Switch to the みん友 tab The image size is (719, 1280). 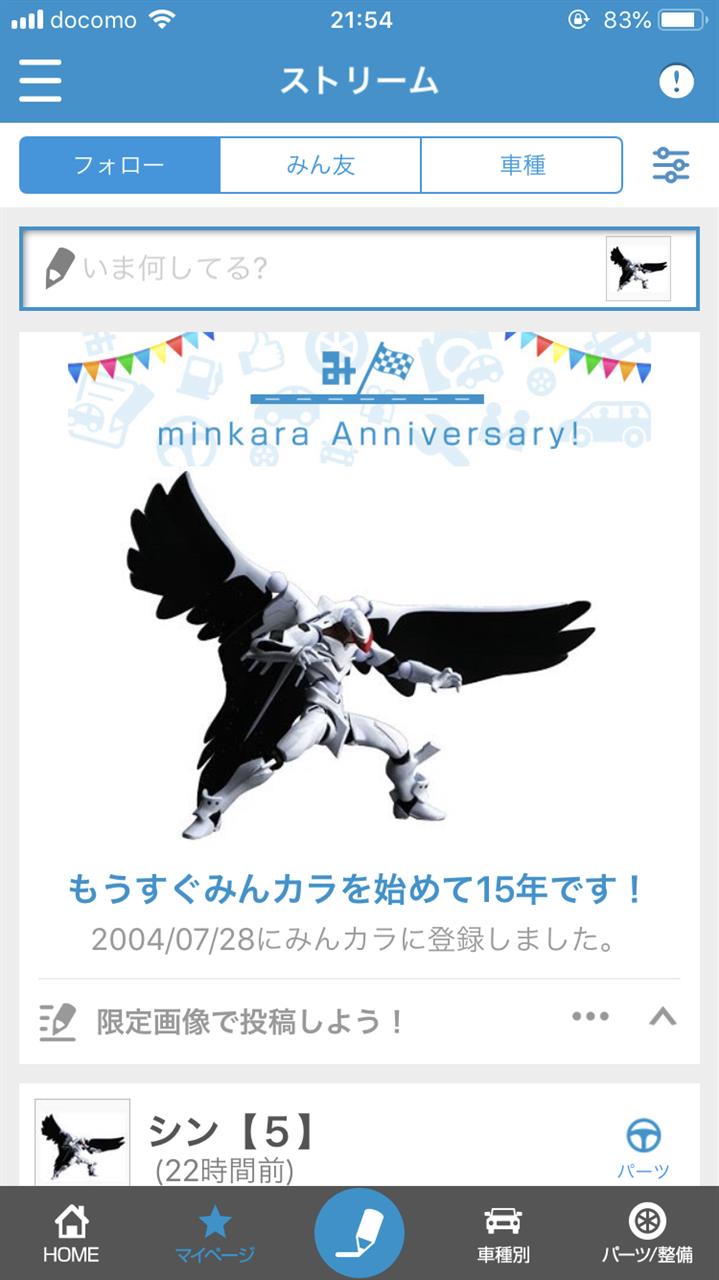click(320, 165)
